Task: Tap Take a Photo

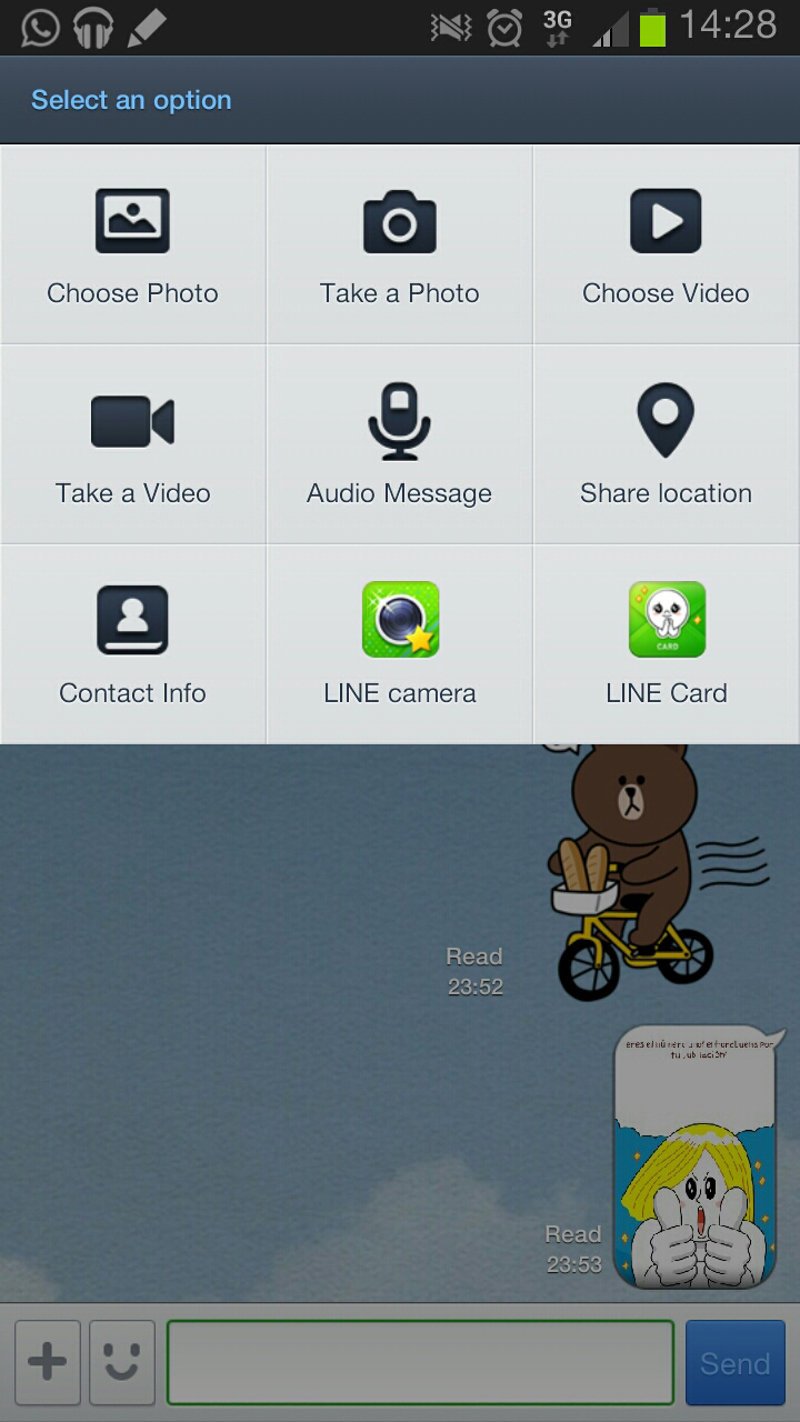Action: [399, 245]
